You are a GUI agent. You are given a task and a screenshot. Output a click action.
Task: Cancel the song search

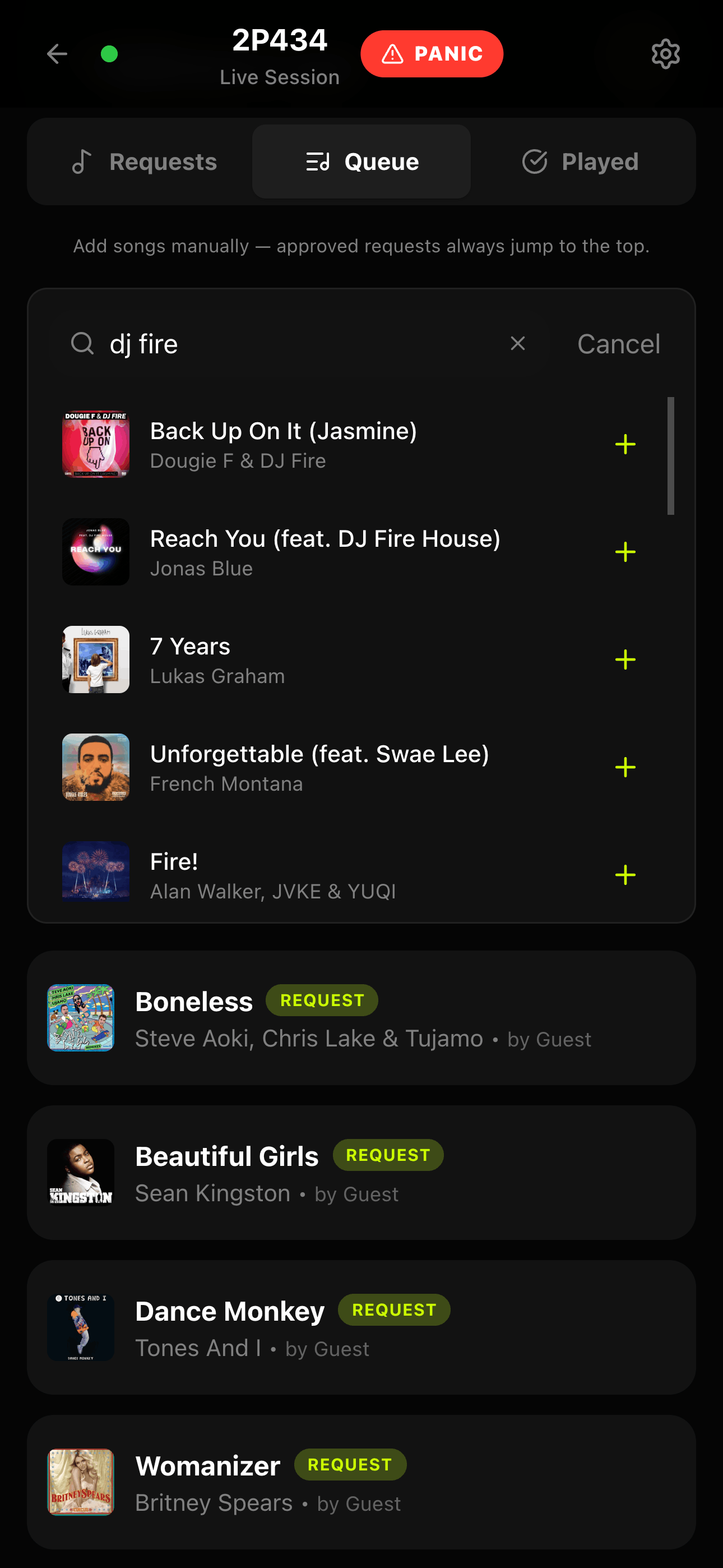point(618,344)
